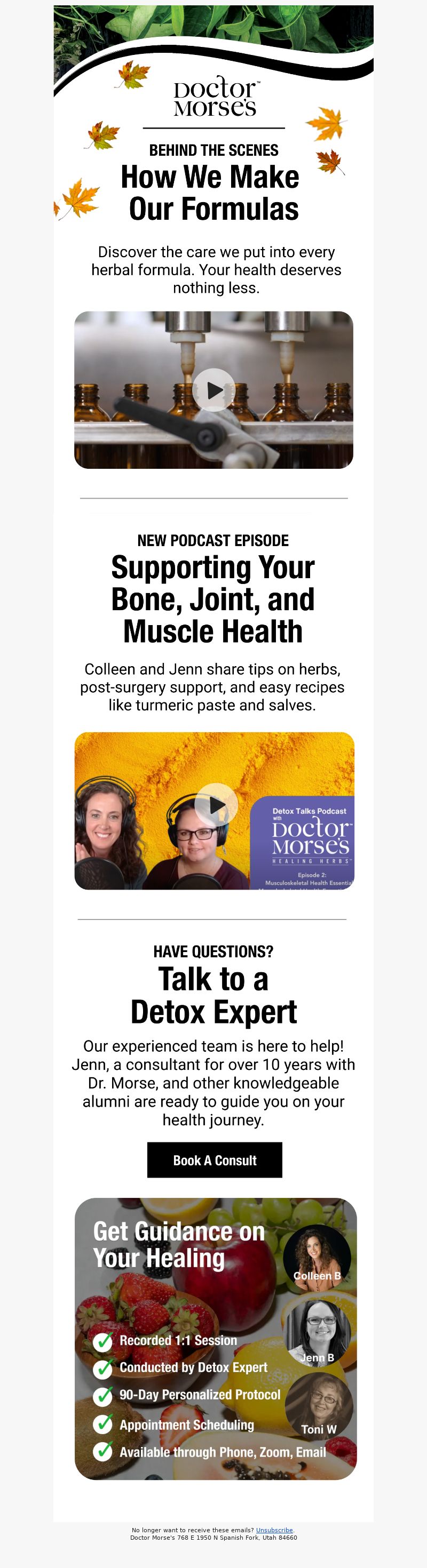Follow the Unsubscribe link

(274, 1530)
